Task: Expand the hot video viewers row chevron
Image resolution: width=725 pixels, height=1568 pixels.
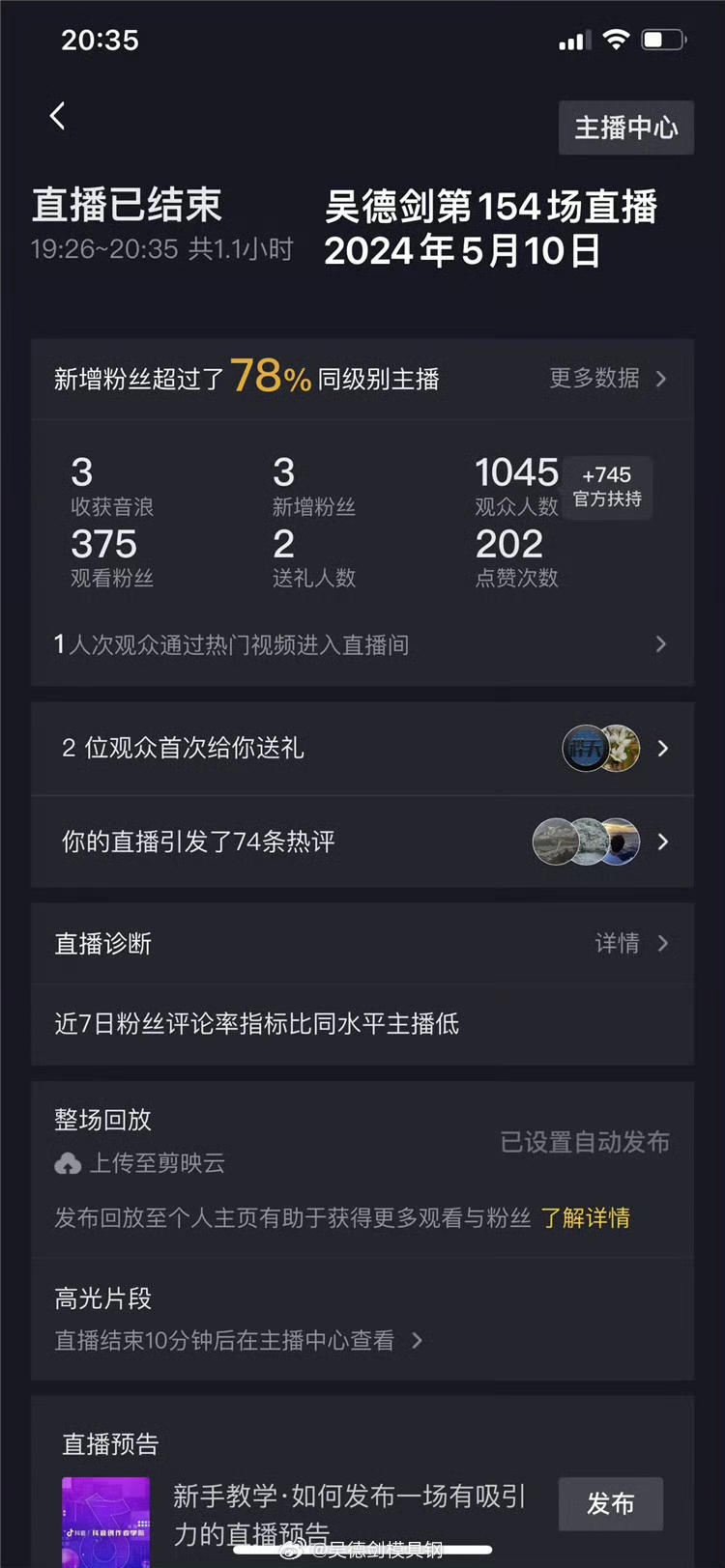Action: (x=660, y=643)
